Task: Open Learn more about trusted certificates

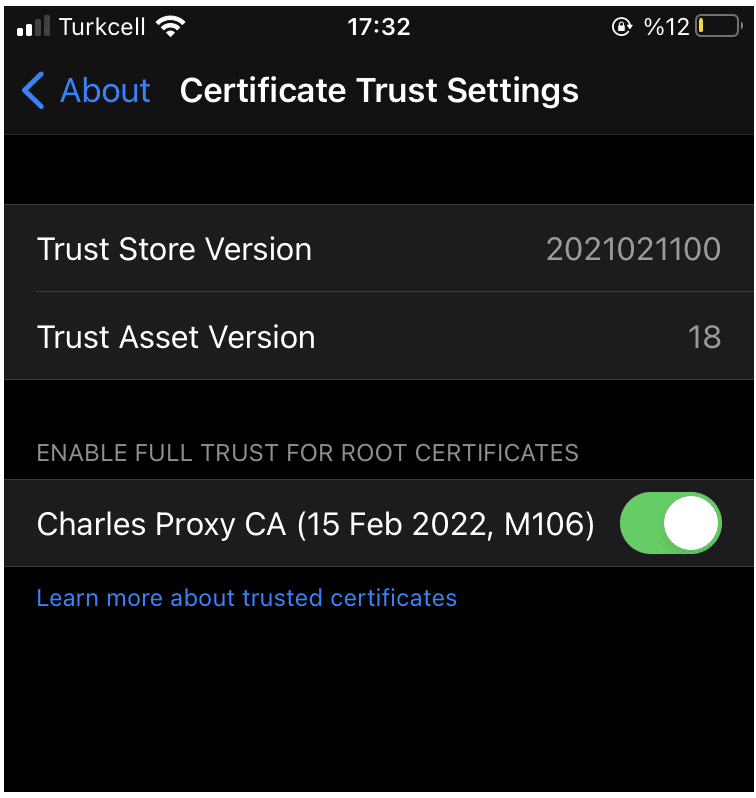Action: pos(246,597)
